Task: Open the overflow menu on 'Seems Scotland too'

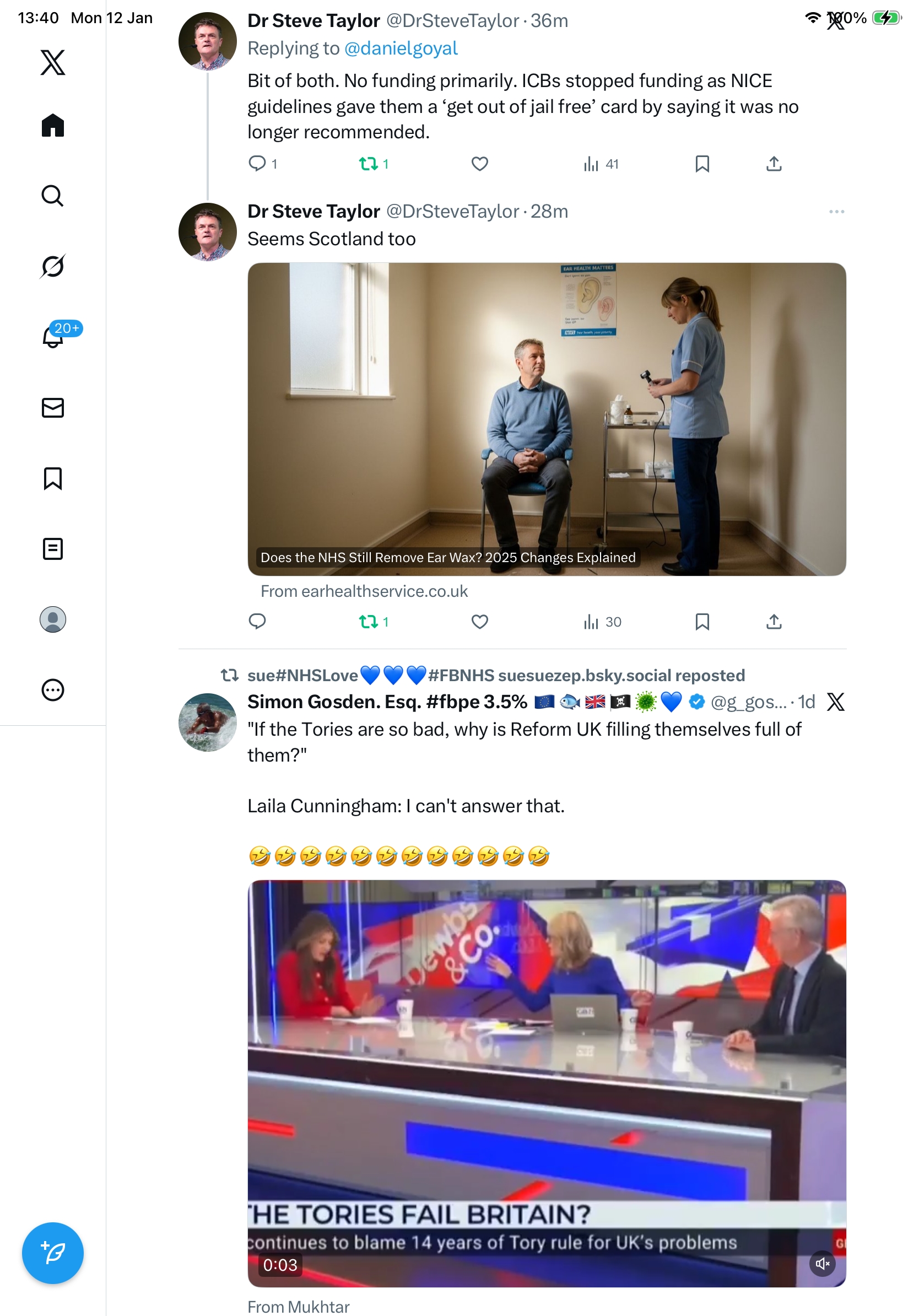Action: pyautogui.click(x=836, y=212)
